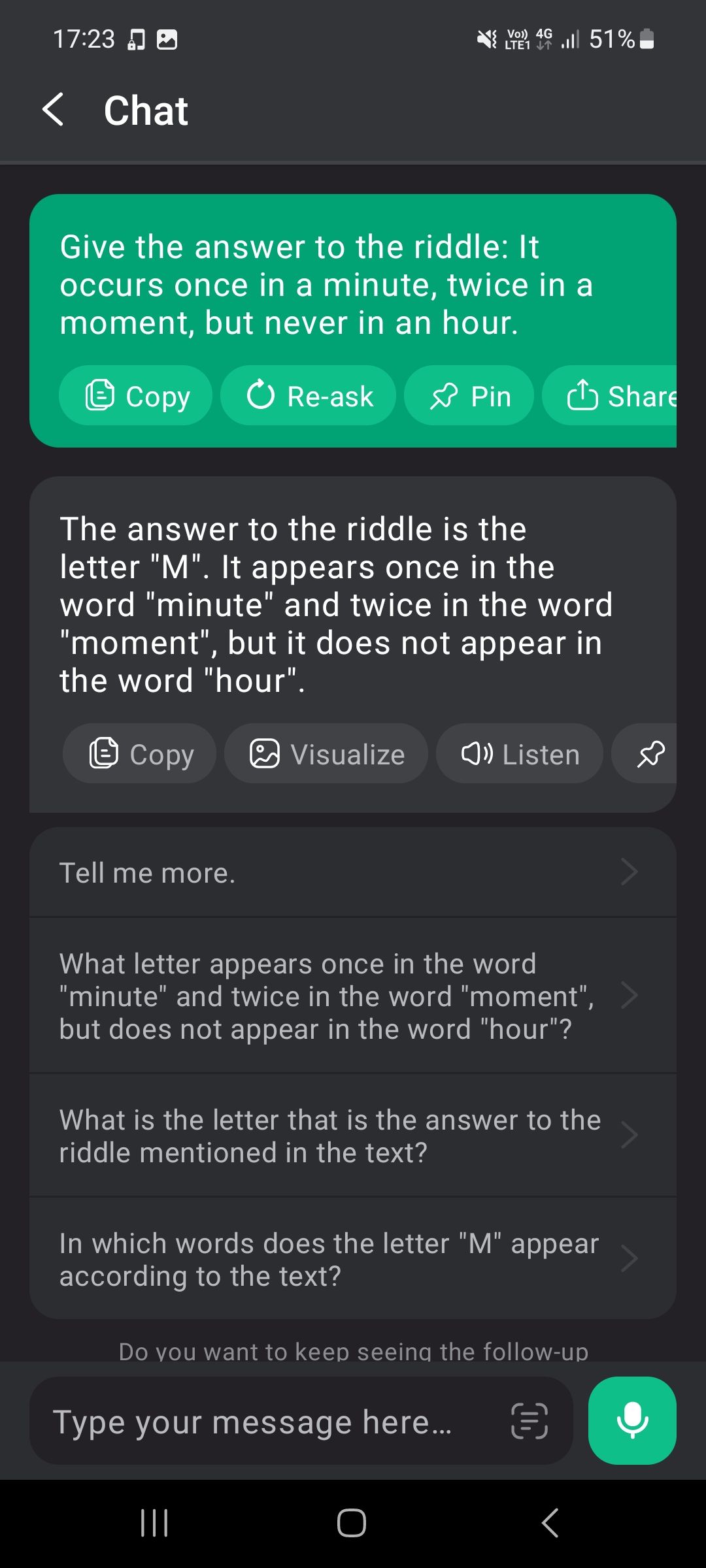The image size is (706, 1568).
Task: Copy the riddle question message
Action: point(136,396)
